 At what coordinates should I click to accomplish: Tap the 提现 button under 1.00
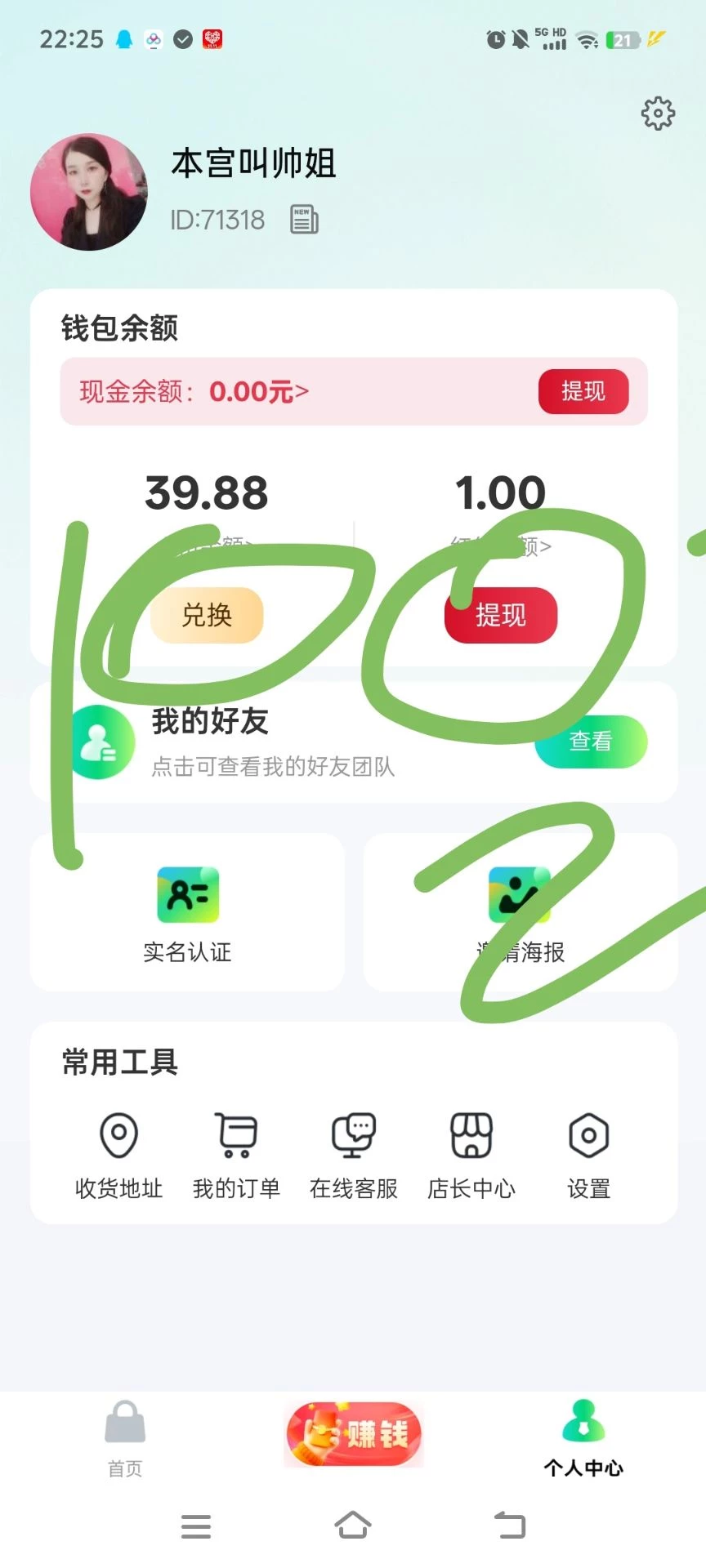pyautogui.click(x=501, y=615)
